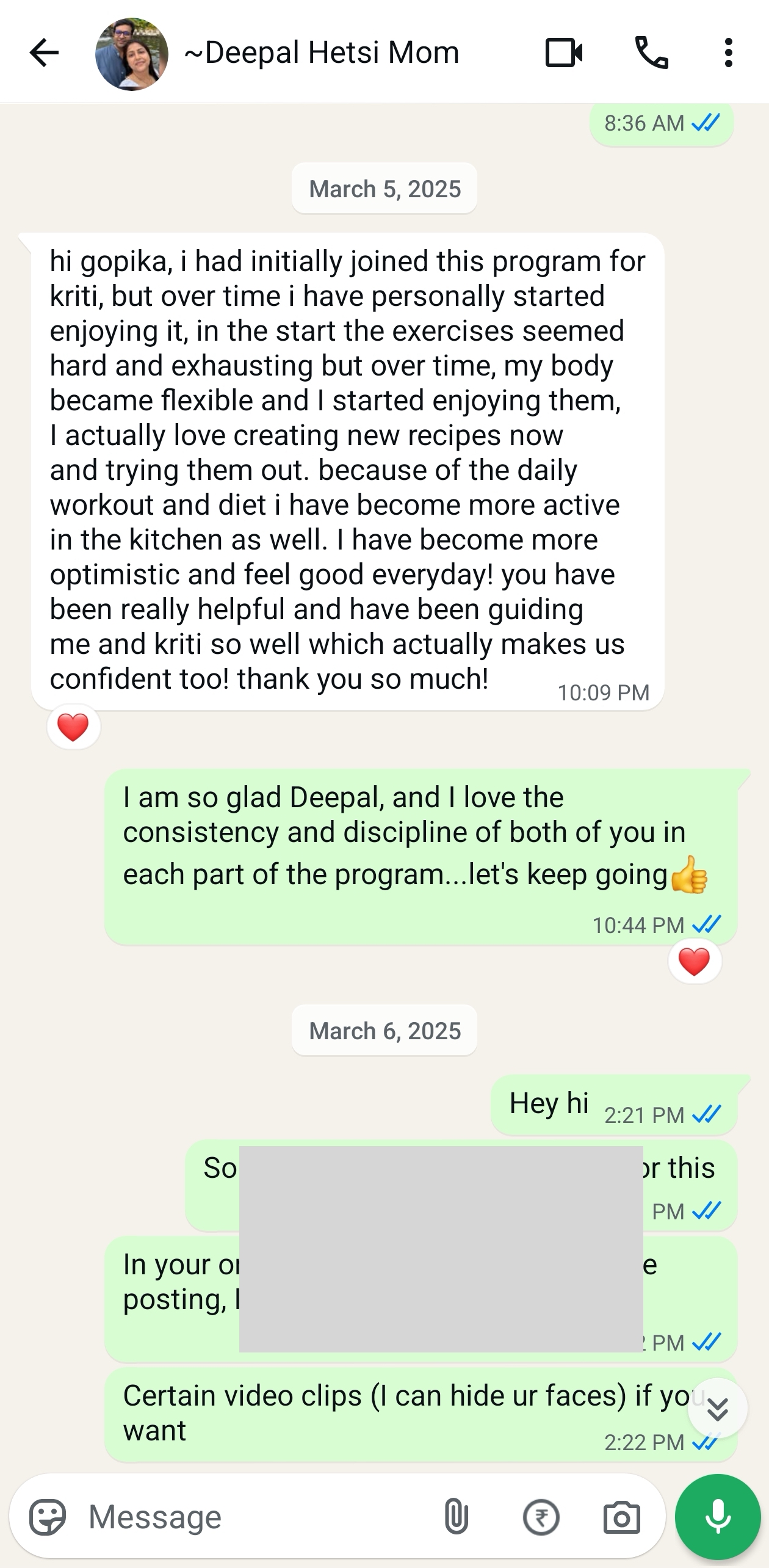Open the camera from the message bar
769x1568 pixels.
pos(621,1517)
